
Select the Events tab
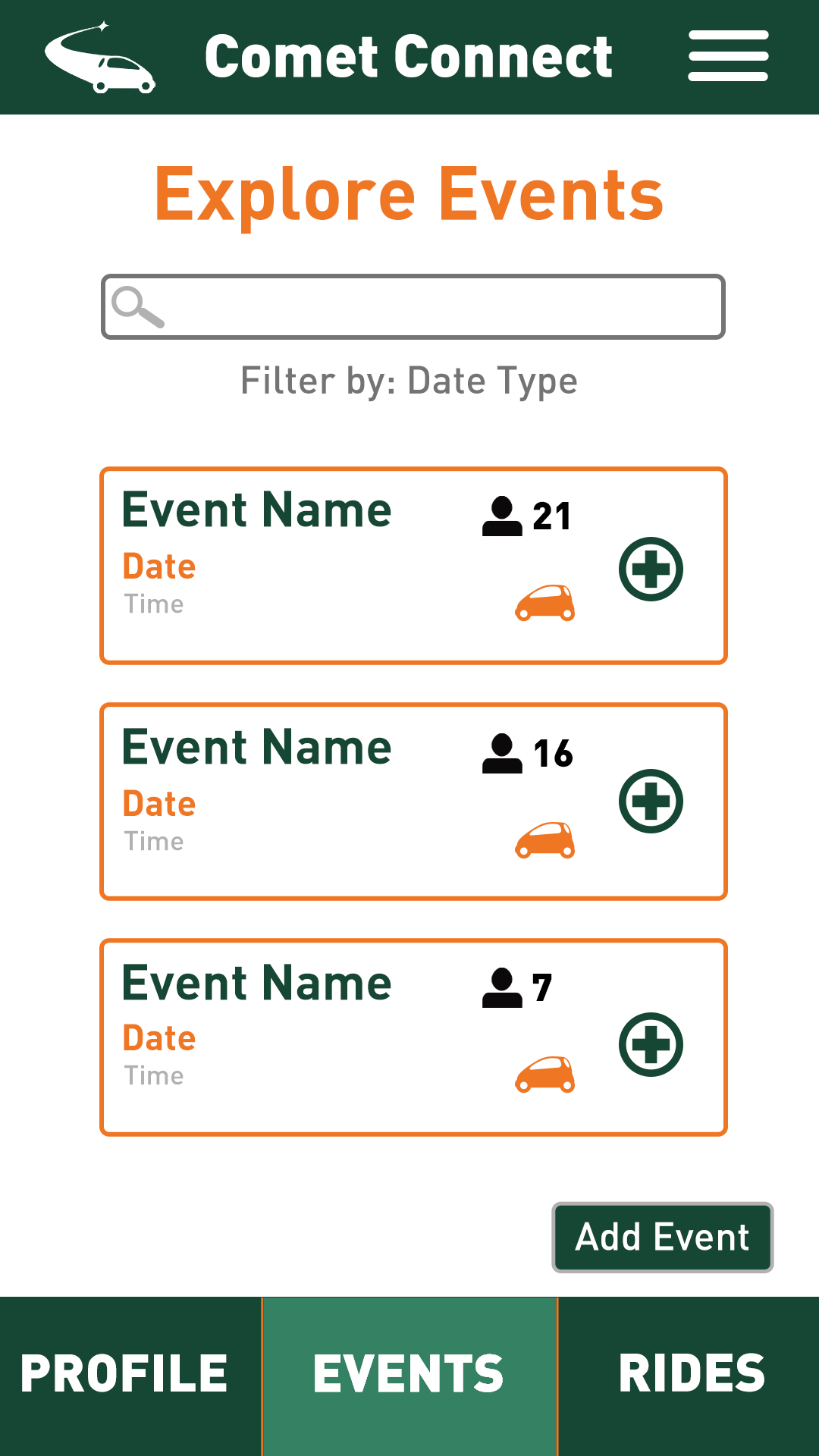[x=409, y=1376]
